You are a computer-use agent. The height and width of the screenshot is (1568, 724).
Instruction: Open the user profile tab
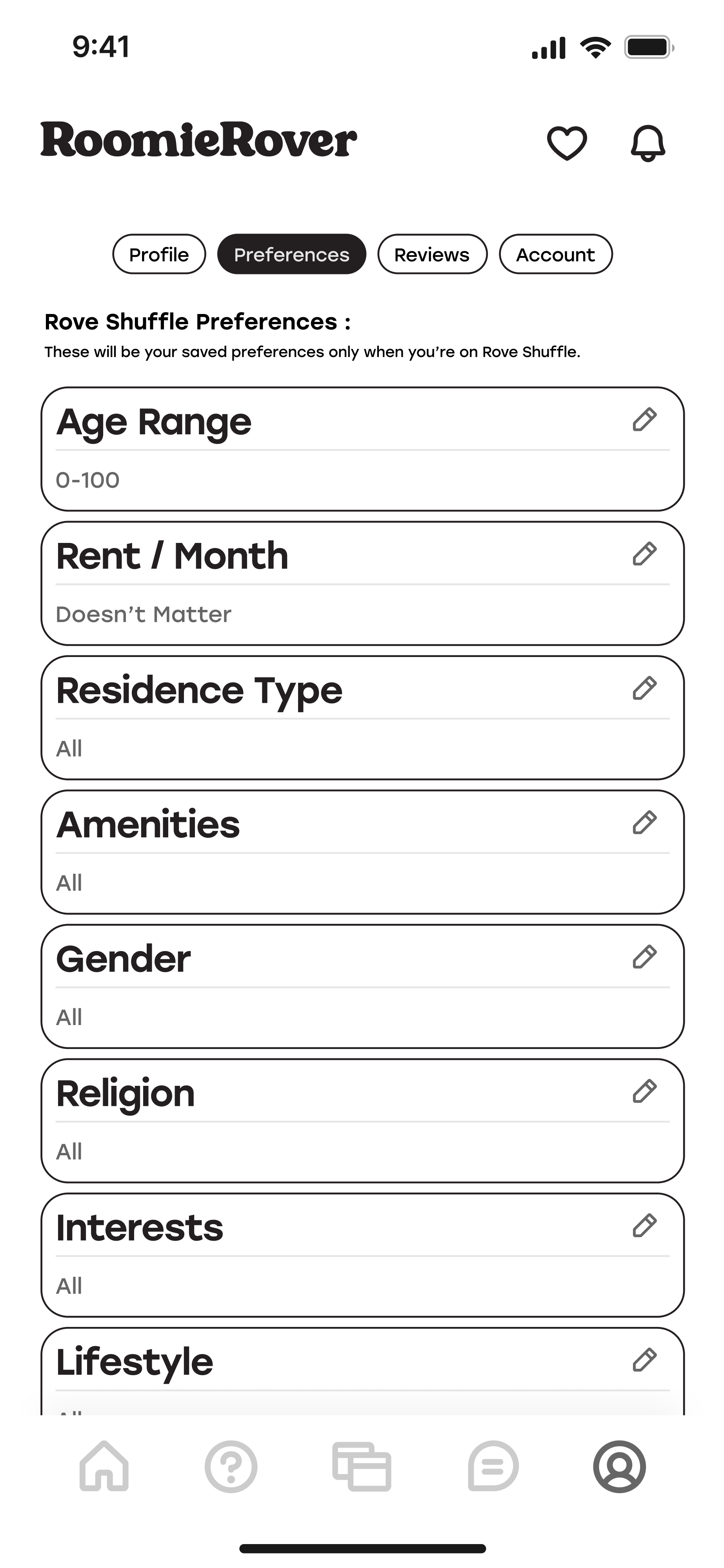click(x=619, y=1466)
